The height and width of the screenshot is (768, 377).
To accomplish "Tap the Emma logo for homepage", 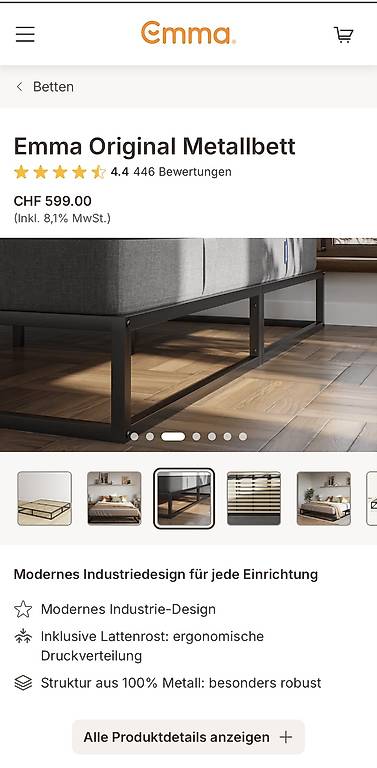I will [188, 33].
